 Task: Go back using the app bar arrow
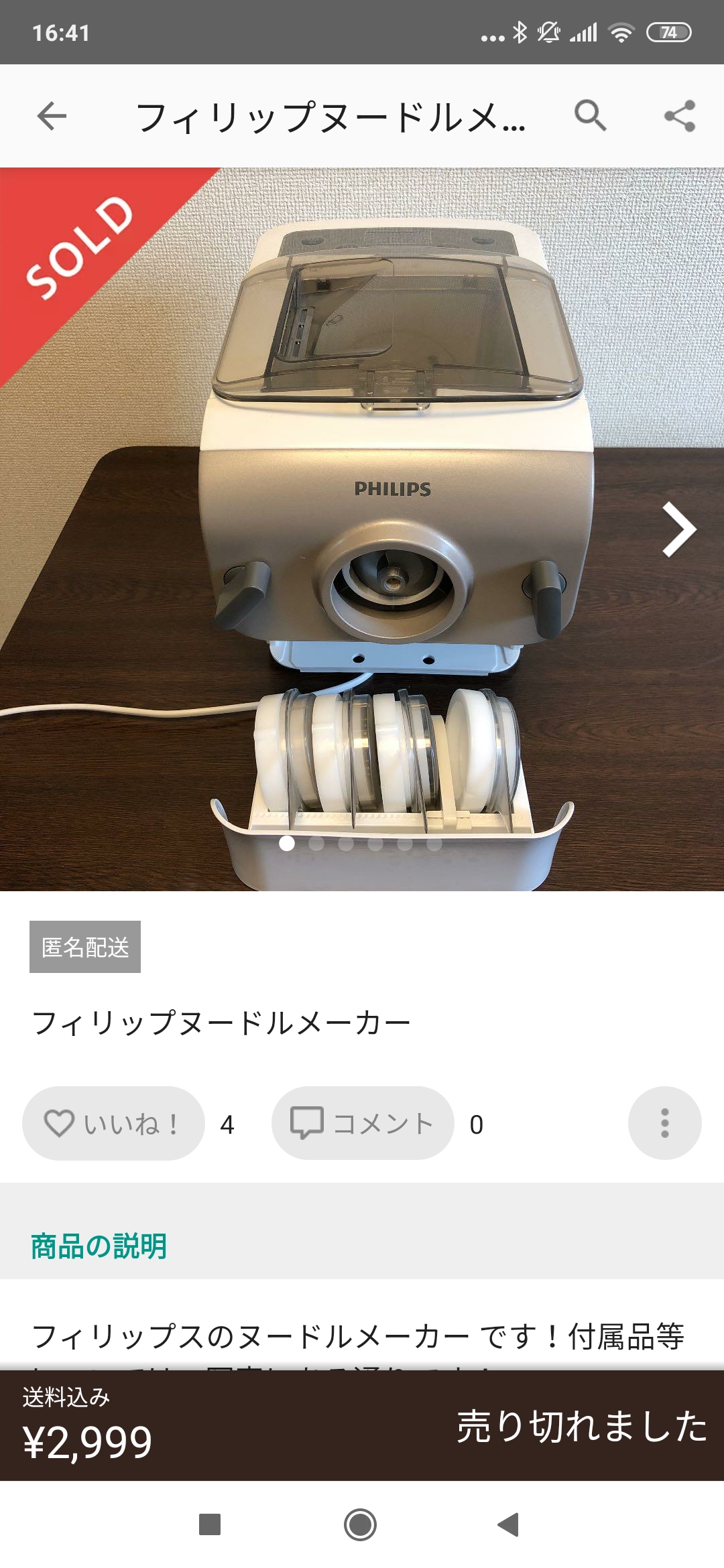(x=52, y=116)
